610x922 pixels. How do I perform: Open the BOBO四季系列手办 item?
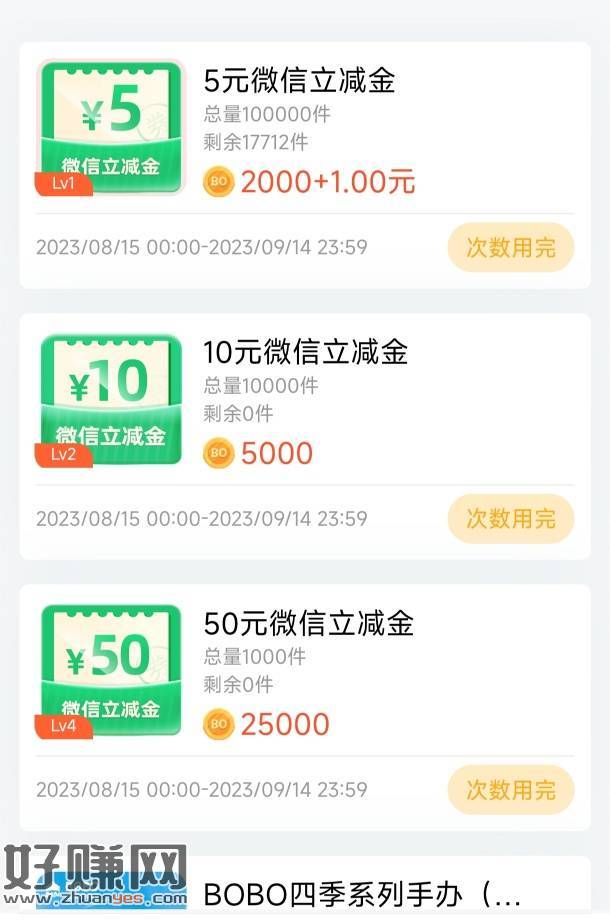pos(362,893)
